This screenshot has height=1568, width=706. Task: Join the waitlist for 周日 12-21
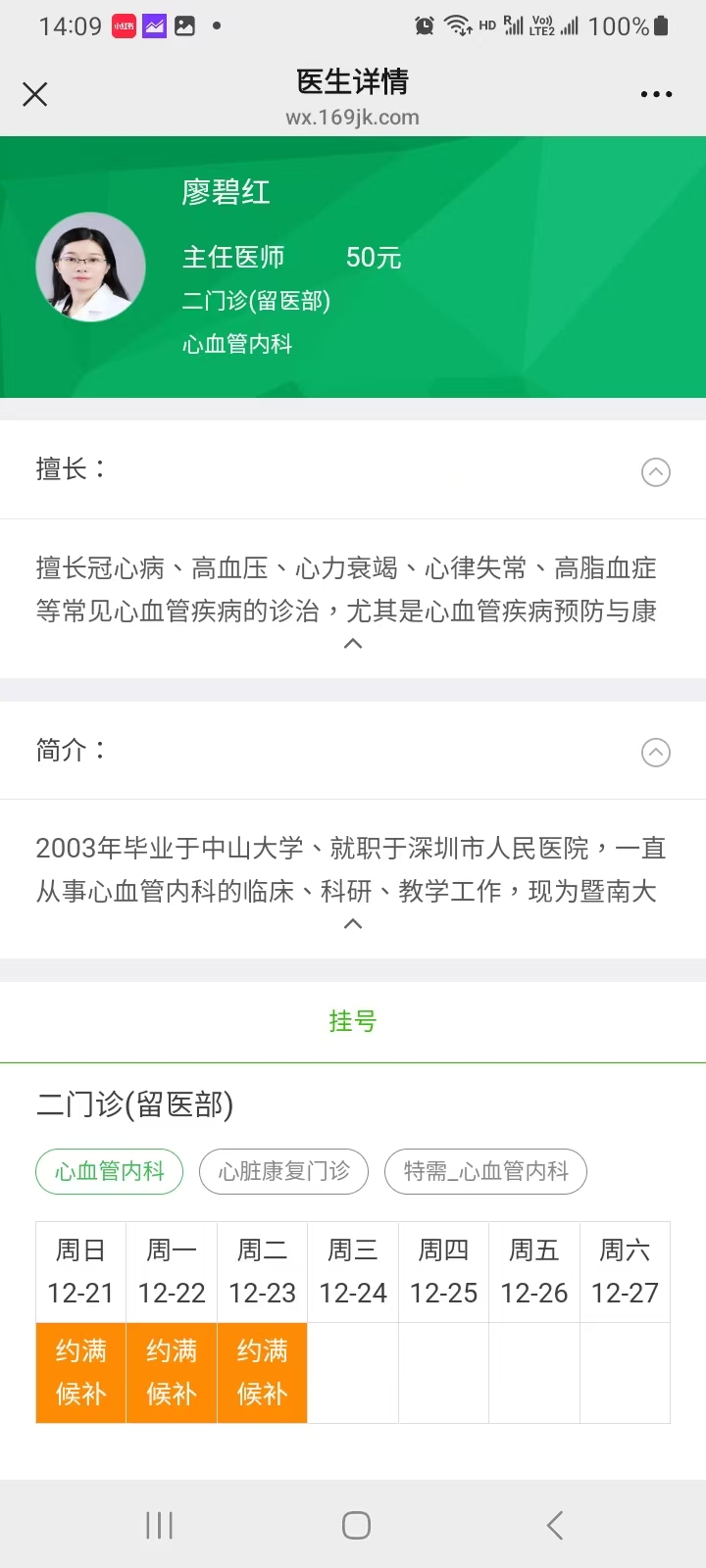[x=80, y=1372]
